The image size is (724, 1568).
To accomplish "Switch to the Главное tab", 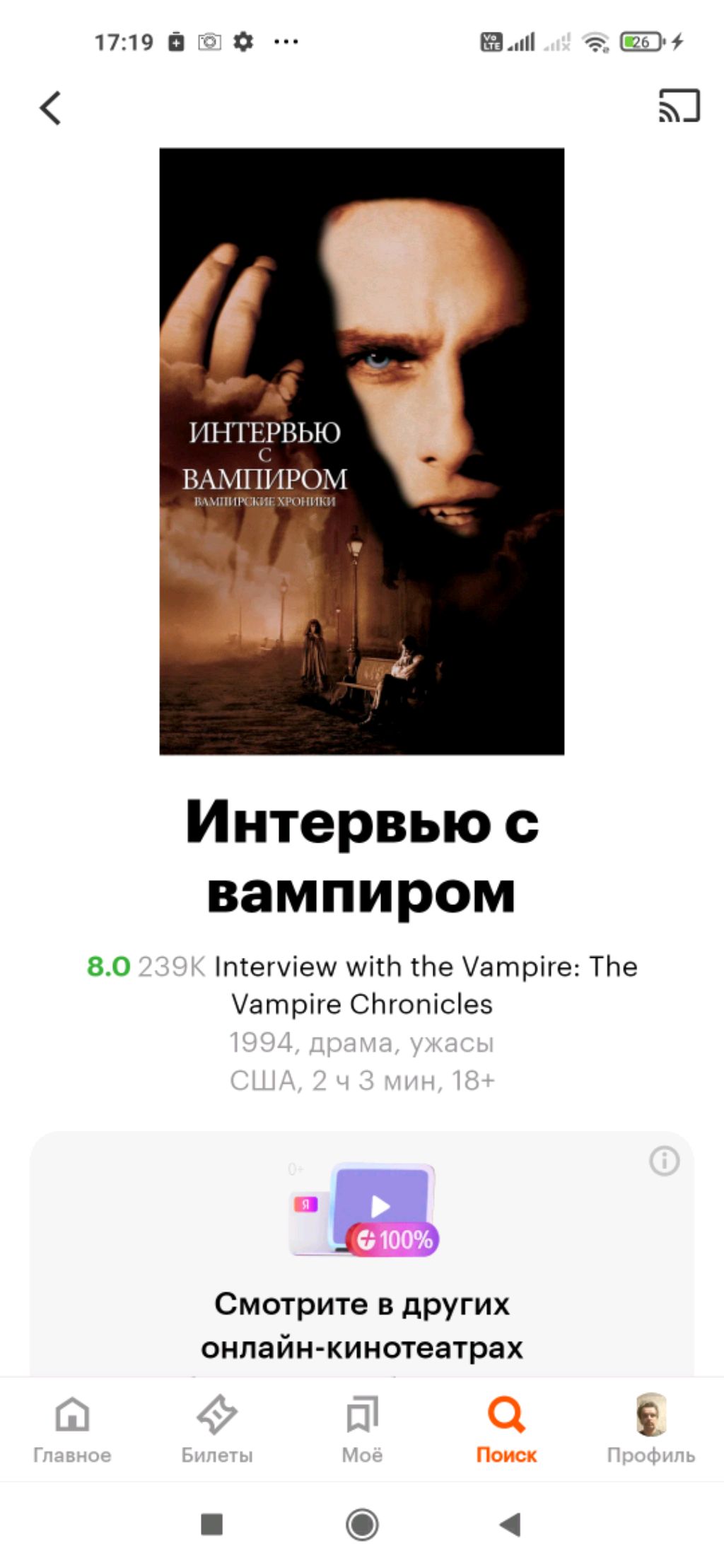I will pyautogui.click(x=72, y=1428).
